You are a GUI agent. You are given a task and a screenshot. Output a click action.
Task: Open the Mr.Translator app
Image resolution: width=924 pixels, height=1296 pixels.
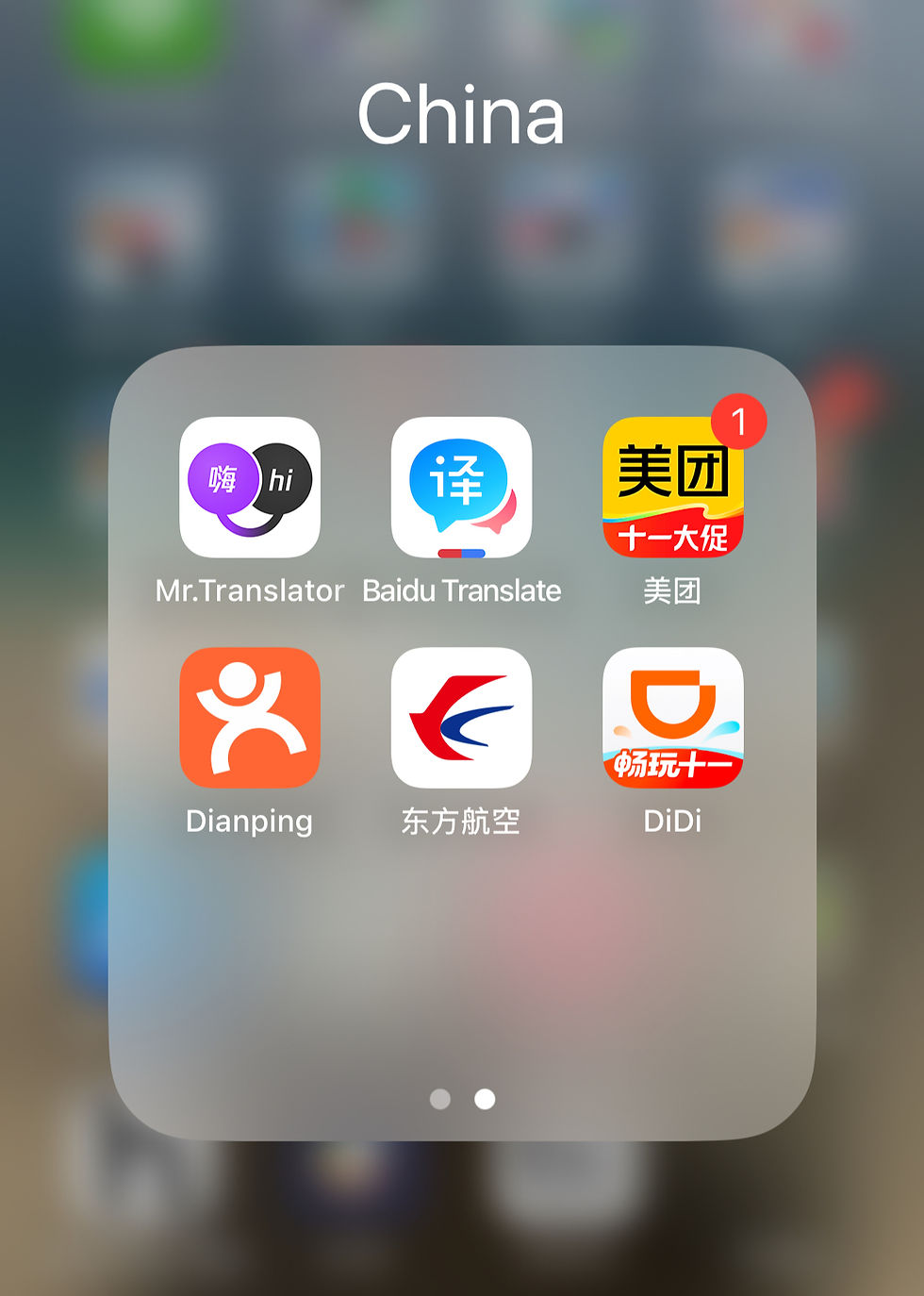coord(250,488)
